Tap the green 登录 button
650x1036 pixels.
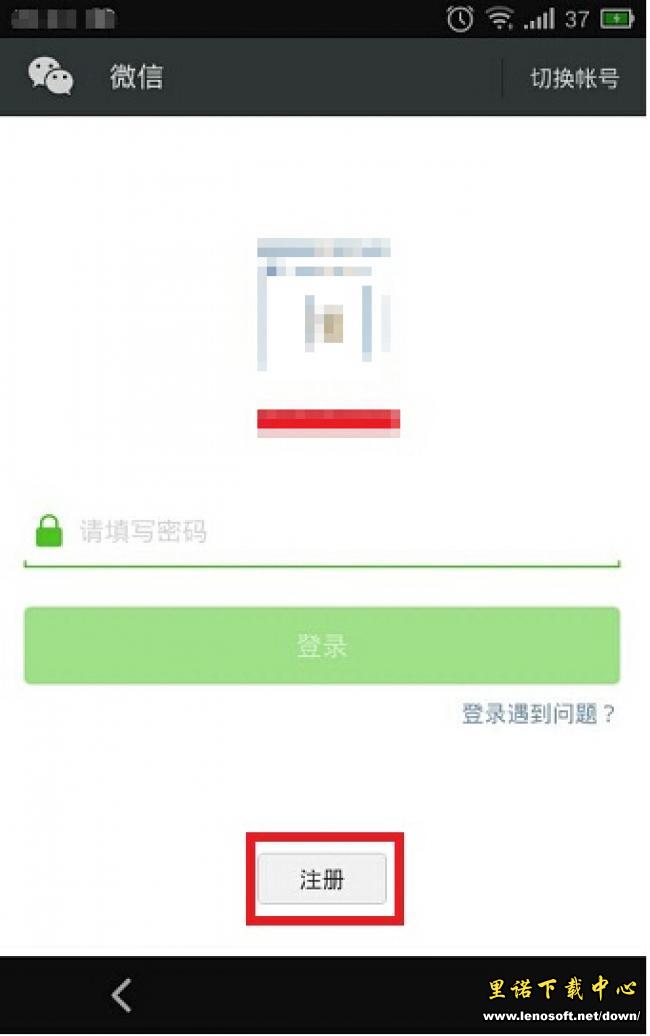click(322, 646)
